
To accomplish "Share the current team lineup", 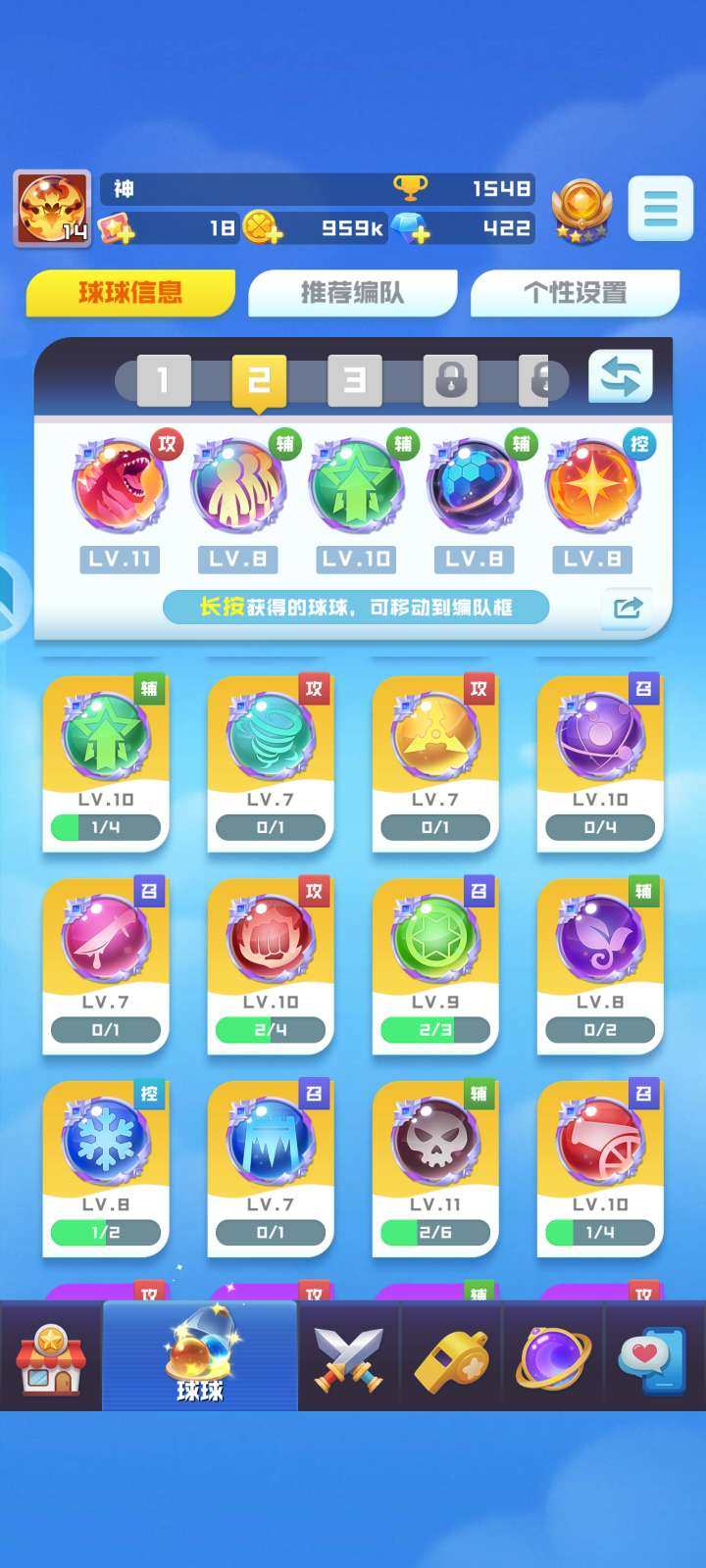I will [x=626, y=608].
